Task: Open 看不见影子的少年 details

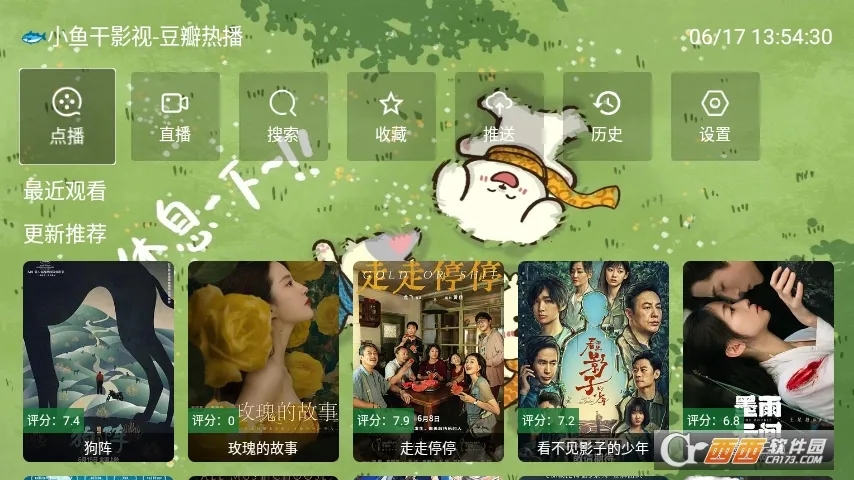Action: tap(593, 360)
